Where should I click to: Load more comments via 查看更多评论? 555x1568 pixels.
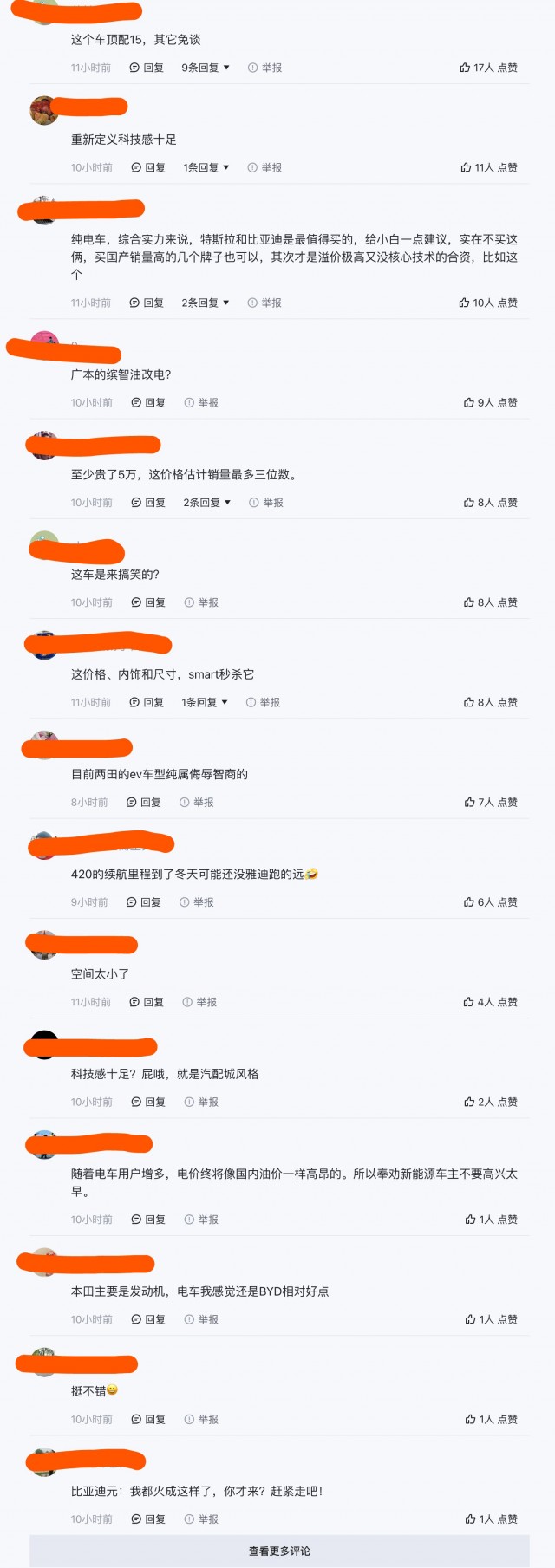[279, 1551]
